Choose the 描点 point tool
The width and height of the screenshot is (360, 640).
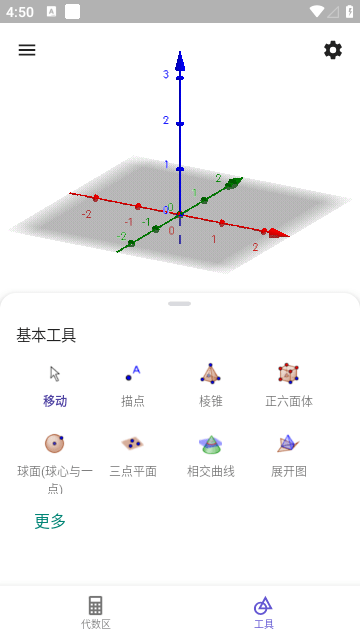point(133,384)
